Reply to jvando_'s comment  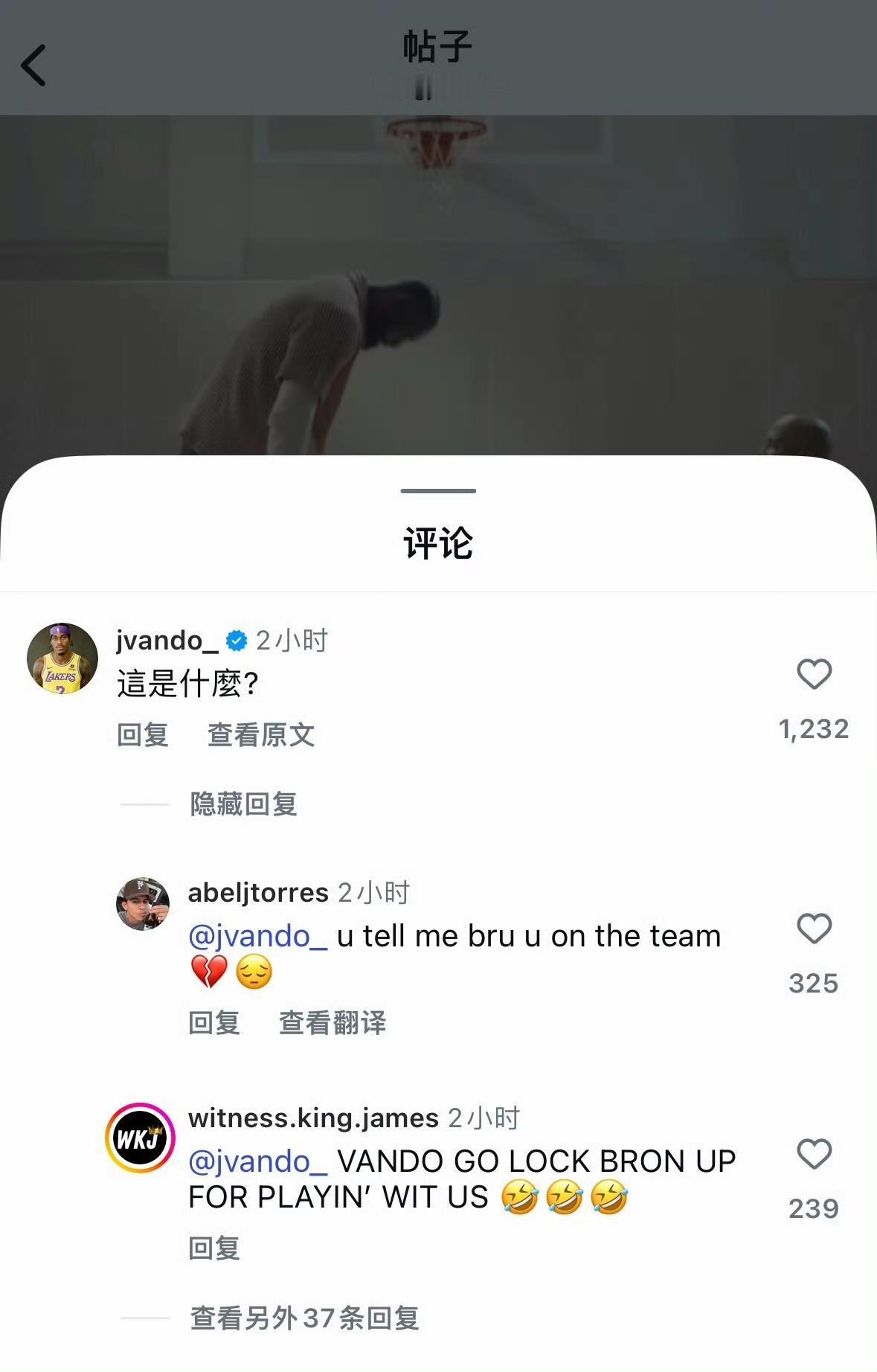pos(143,735)
